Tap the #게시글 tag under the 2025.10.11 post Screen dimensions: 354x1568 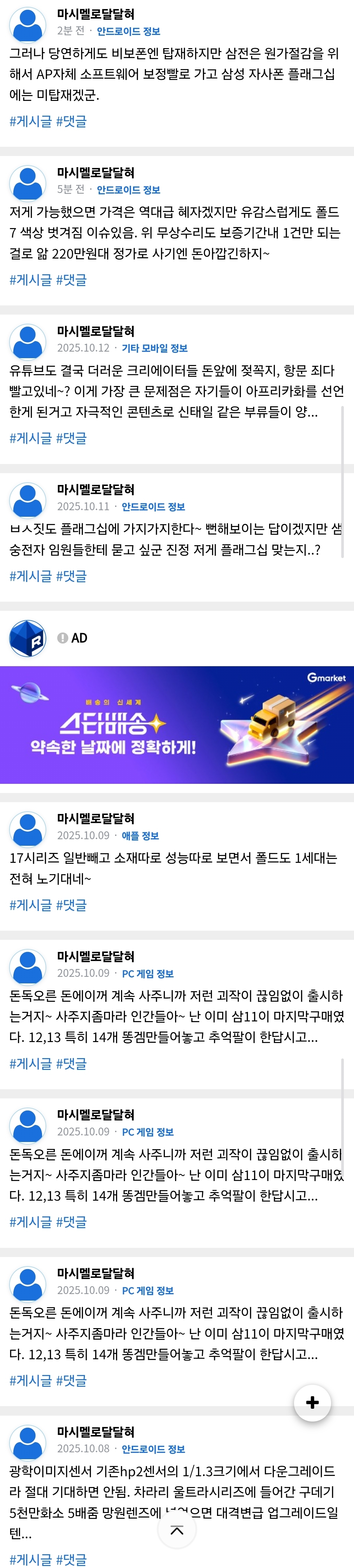(30, 576)
